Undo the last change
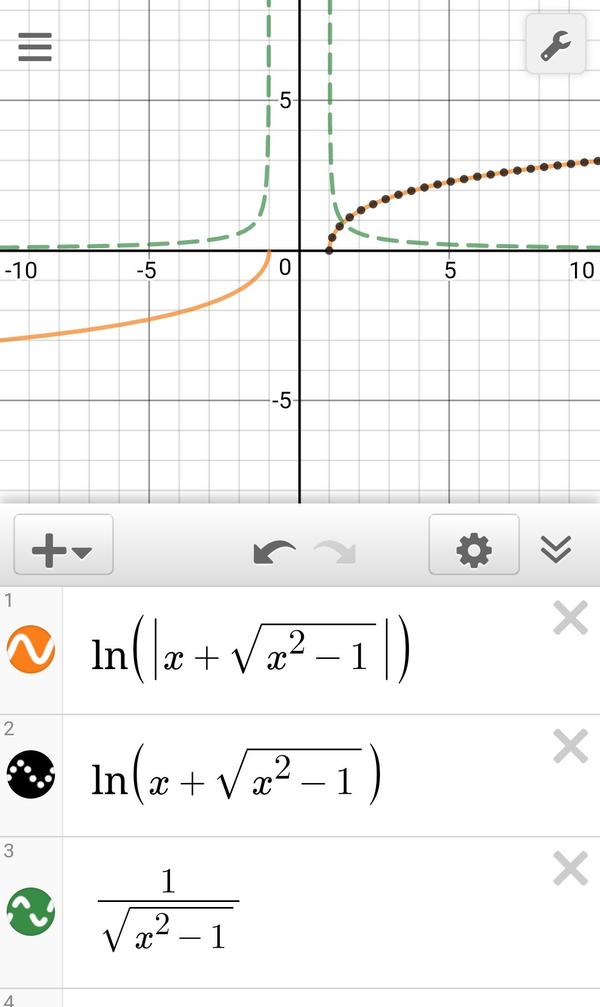This screenshot has width=600, height=1007. click(273, 550)
